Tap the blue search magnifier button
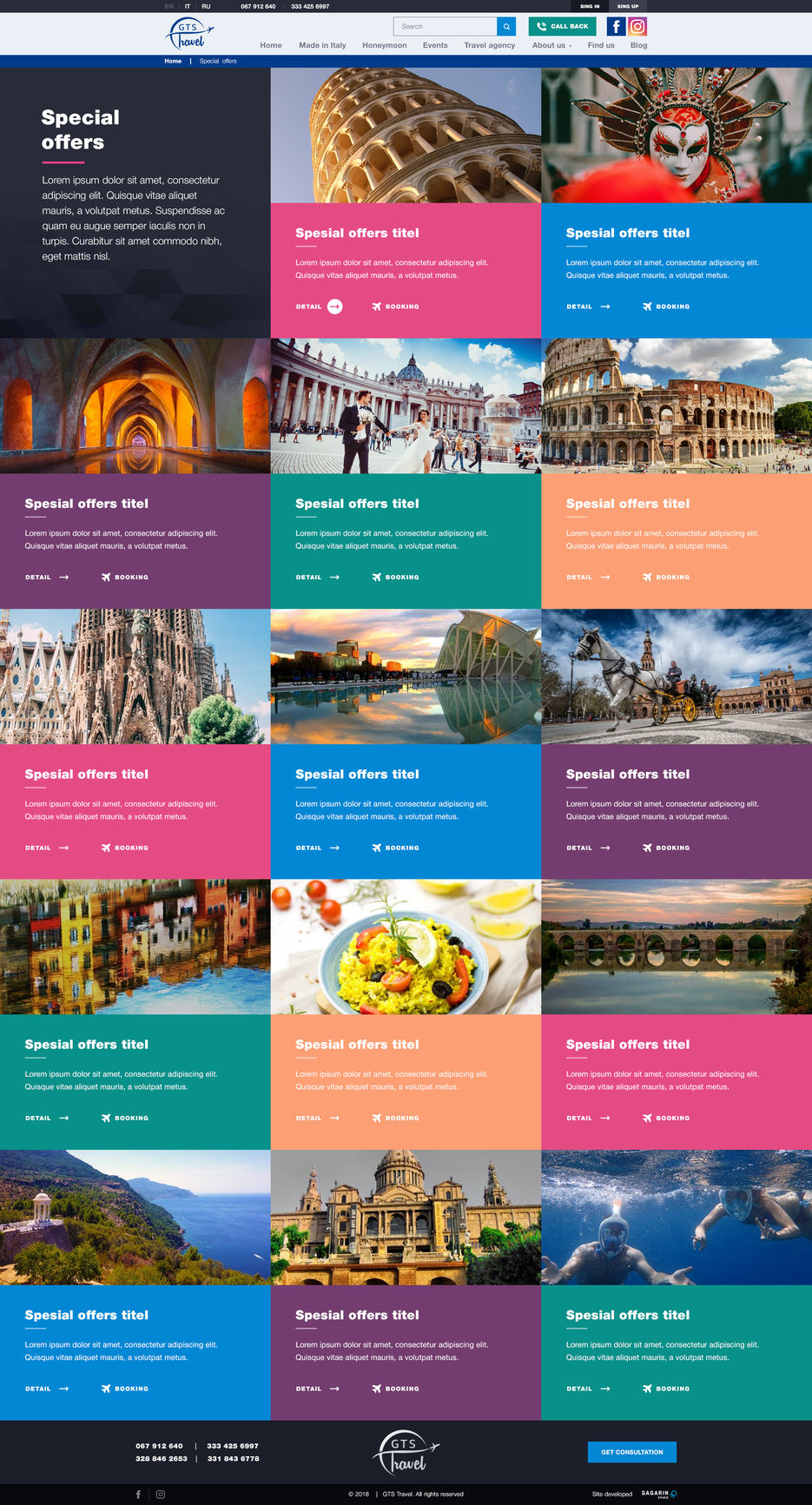This screenshot has width=812, height=1505. coord(506,27)
